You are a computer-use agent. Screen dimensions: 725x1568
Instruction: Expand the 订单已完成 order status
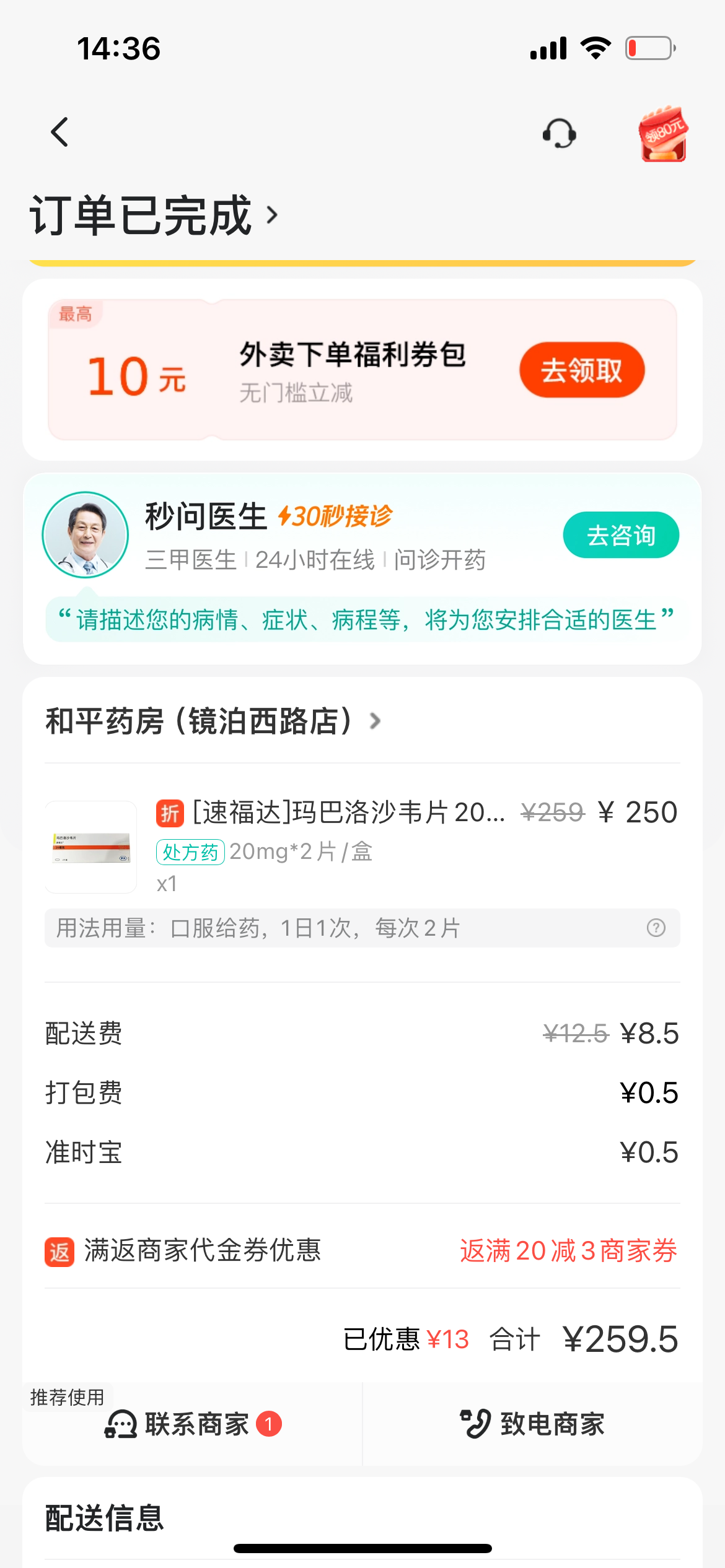click(x=155, y=216)
